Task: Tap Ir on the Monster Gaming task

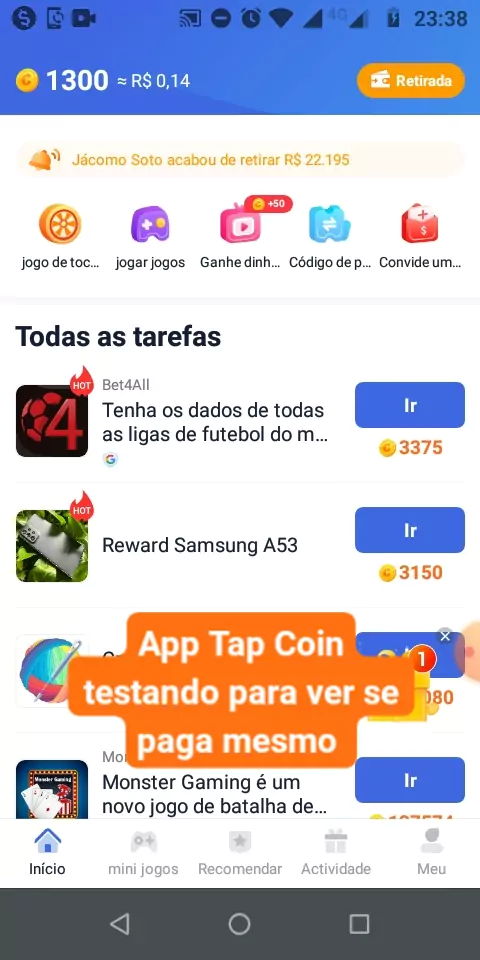Action: pyautogui.click(x=410, y=779)
